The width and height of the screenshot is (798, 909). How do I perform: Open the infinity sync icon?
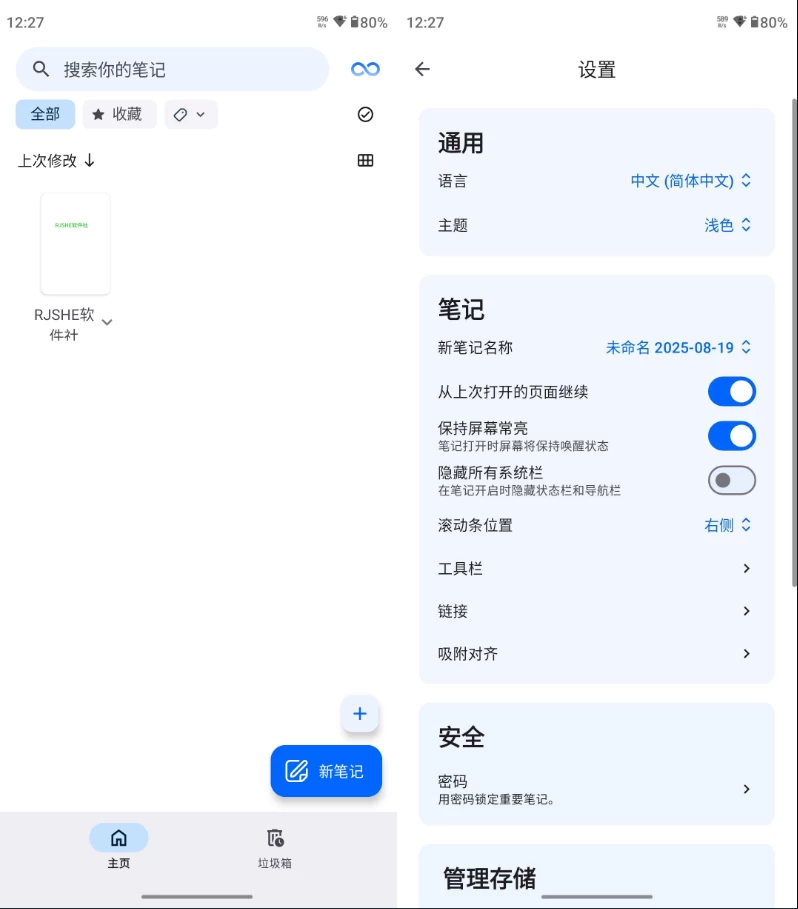click(x=365, y=69)
